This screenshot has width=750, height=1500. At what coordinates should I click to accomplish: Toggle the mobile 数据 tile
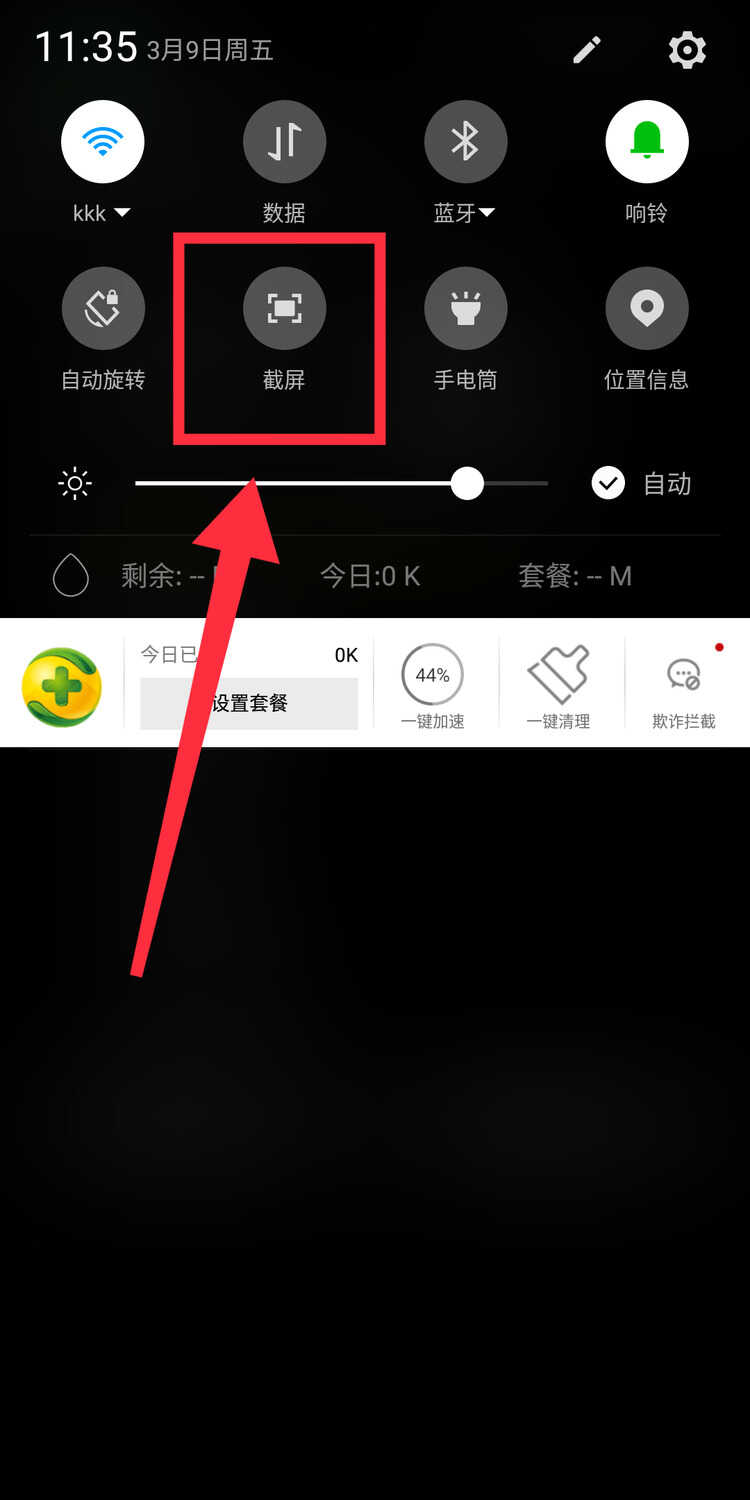284,142
